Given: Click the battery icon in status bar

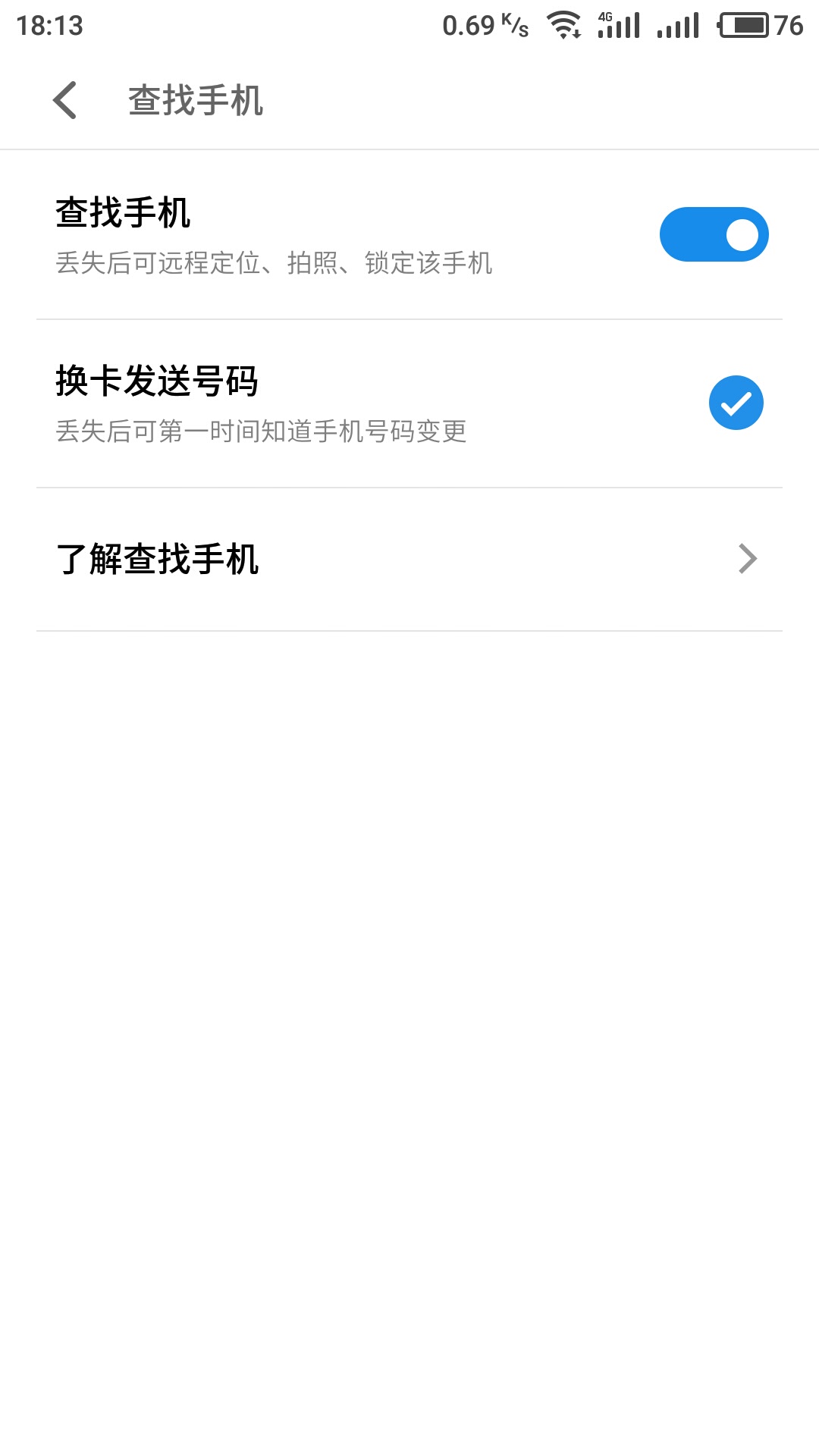Looking at the screenshot, I should 744,23.
